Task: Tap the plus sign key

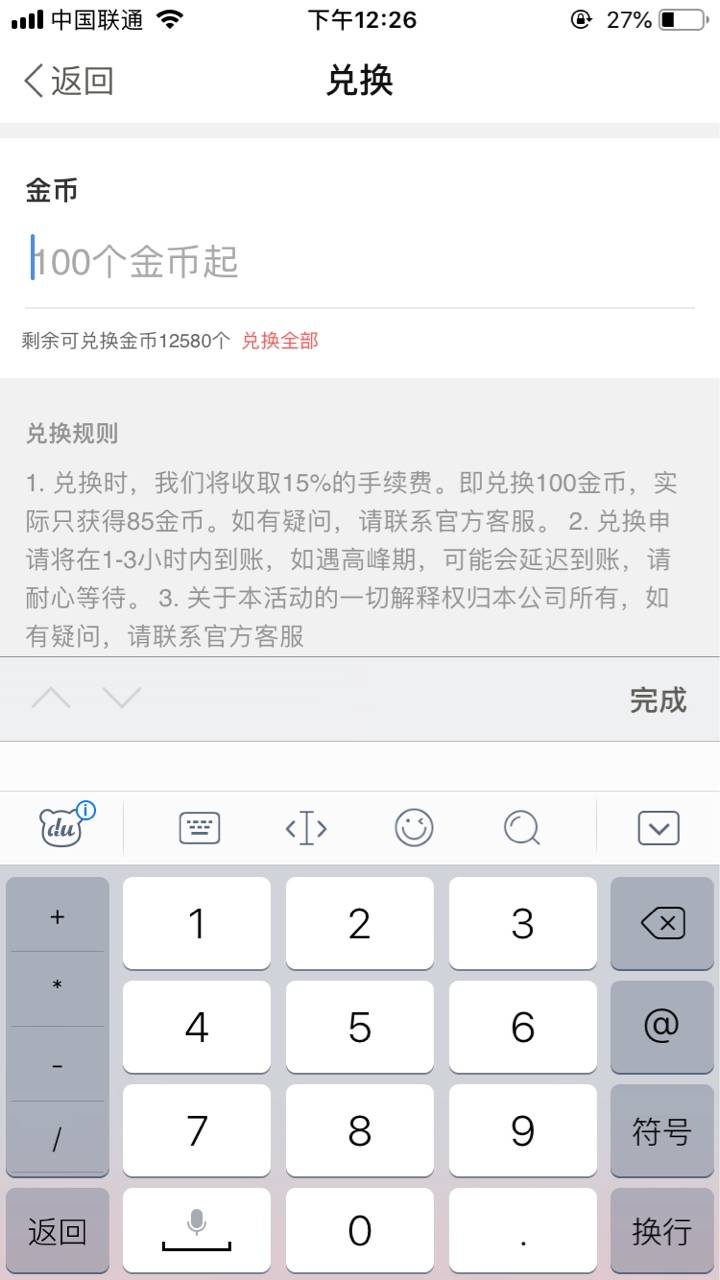Action: 57,916
